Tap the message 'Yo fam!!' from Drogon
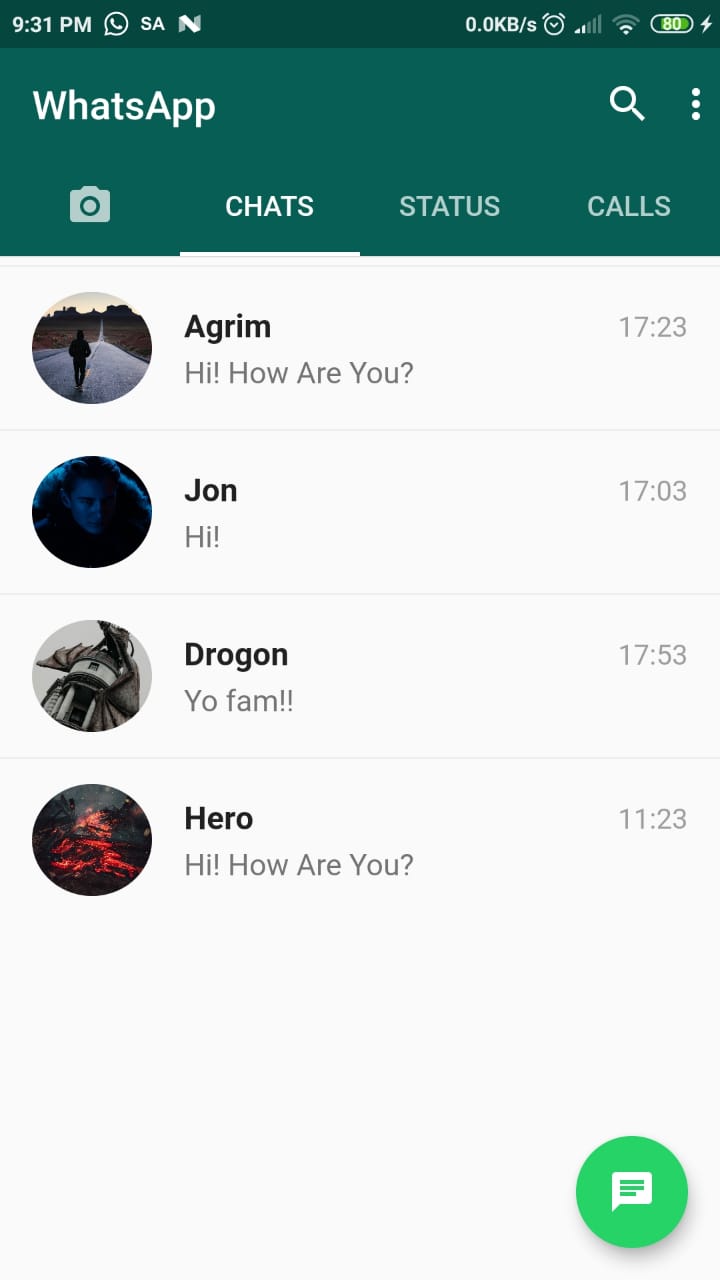This screenshot has height=1280, width=720. pos(239,700)
